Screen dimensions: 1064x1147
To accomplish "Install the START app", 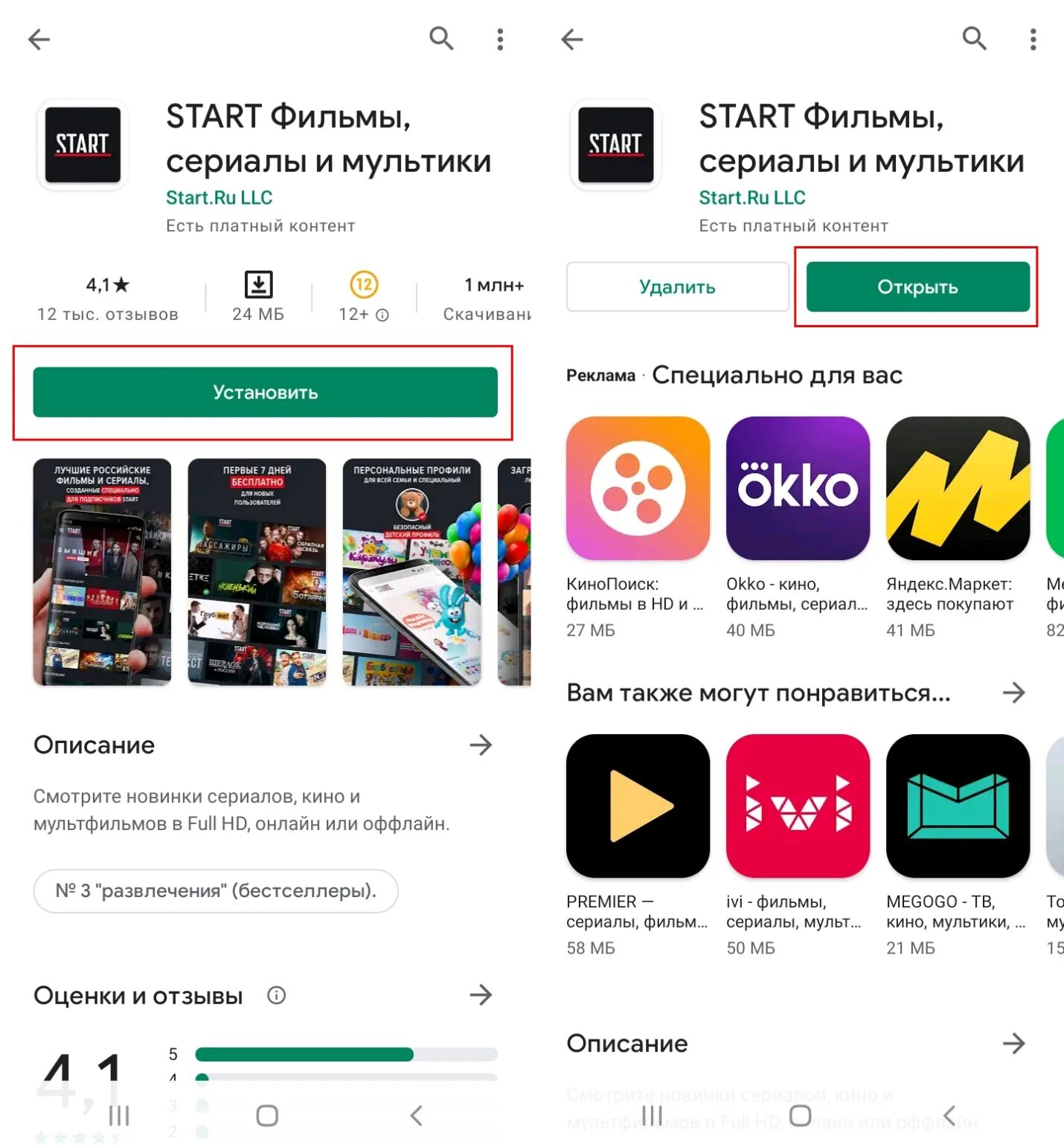I will (x=265, y=392).
